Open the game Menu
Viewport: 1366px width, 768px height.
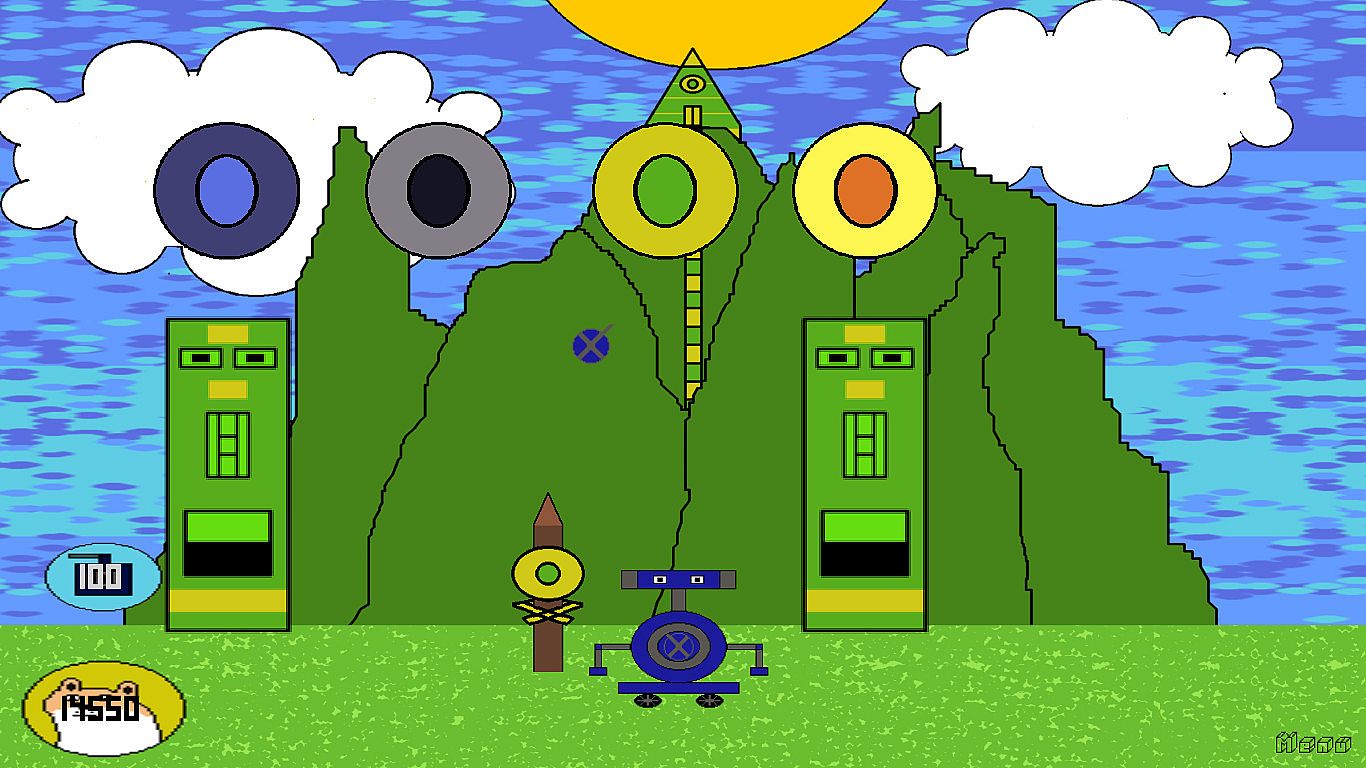tap(1313, 744)
